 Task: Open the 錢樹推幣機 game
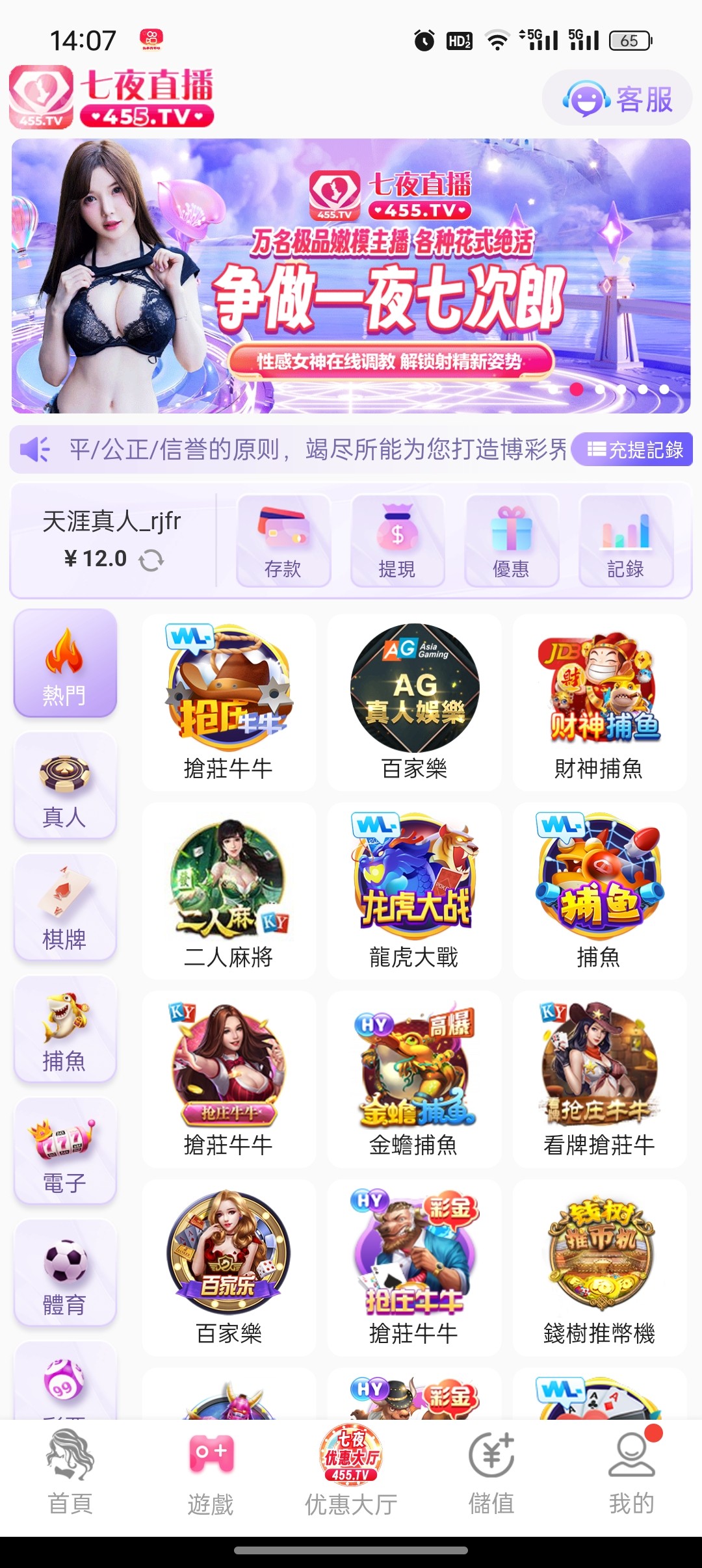pyautogui.click(x=599, y=1268)
